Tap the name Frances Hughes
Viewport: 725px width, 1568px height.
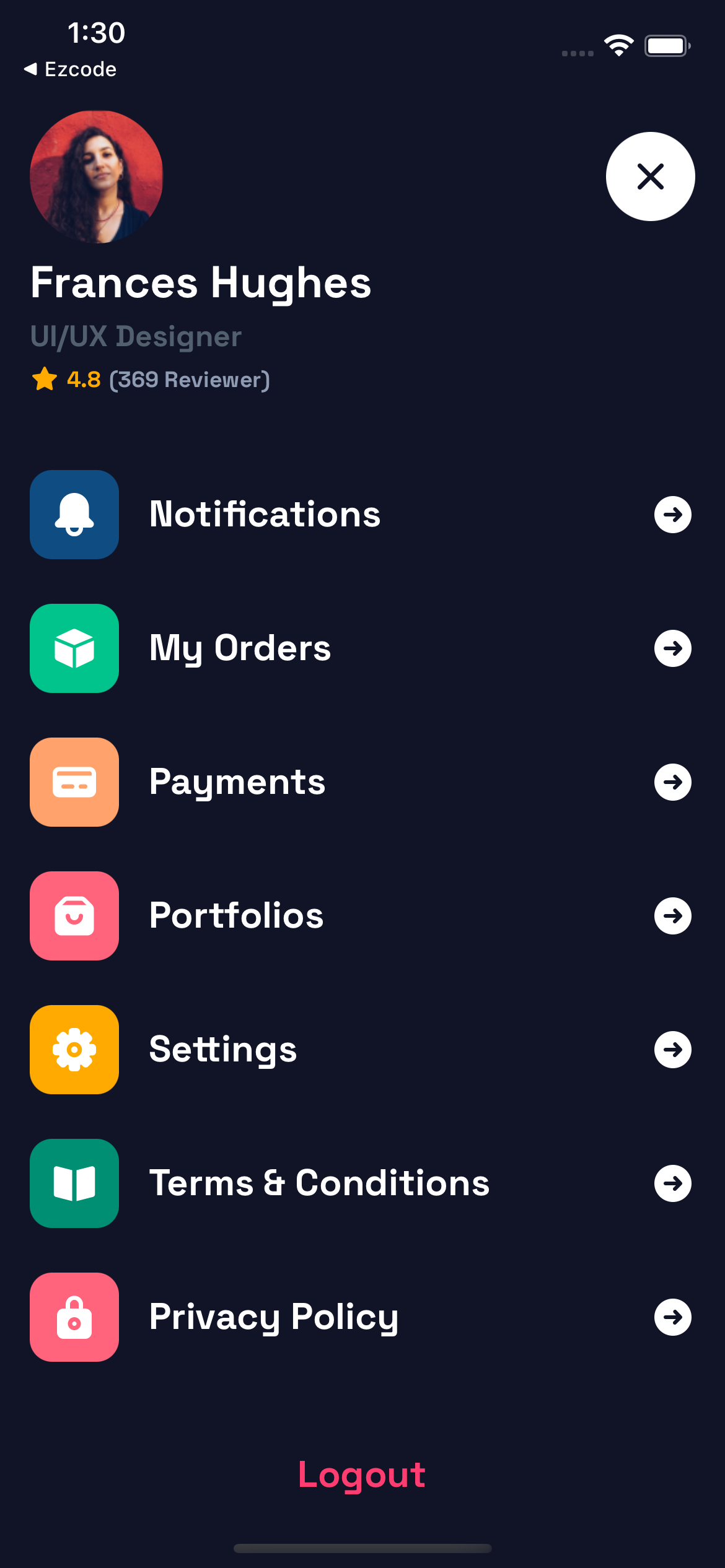coord(201,284)
